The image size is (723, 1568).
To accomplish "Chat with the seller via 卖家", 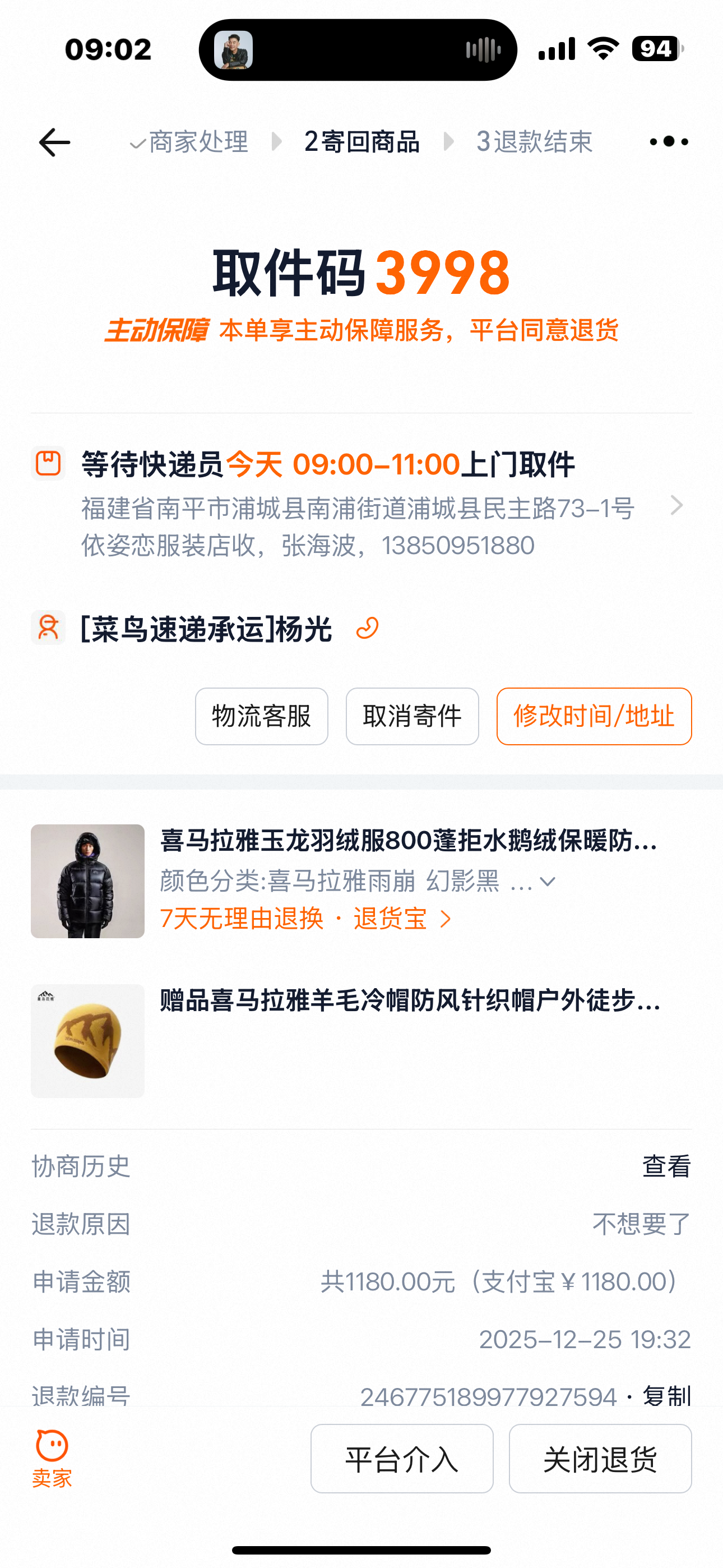I will point(52,1459).
